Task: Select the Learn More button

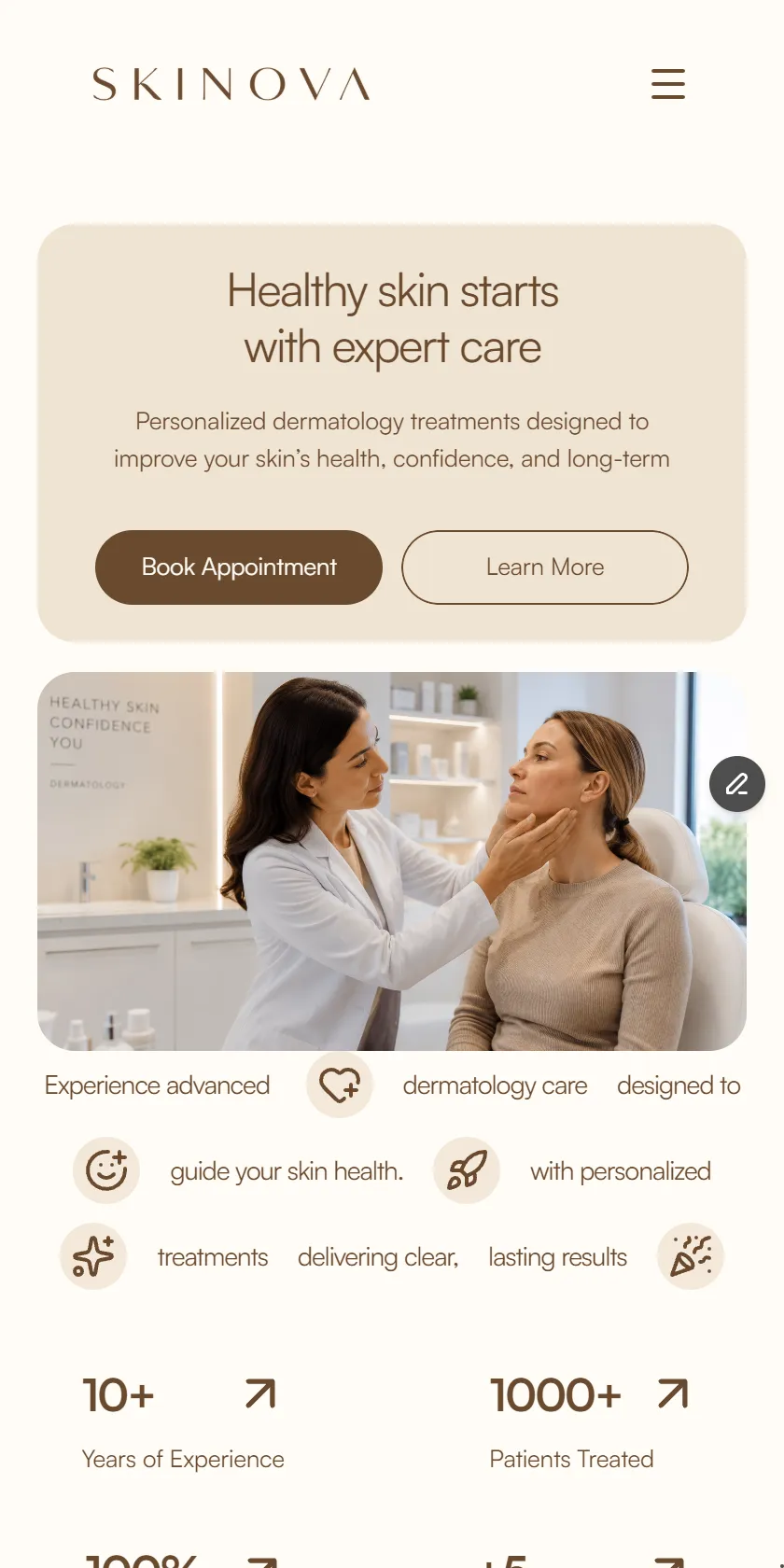Action: coord(545,567)
